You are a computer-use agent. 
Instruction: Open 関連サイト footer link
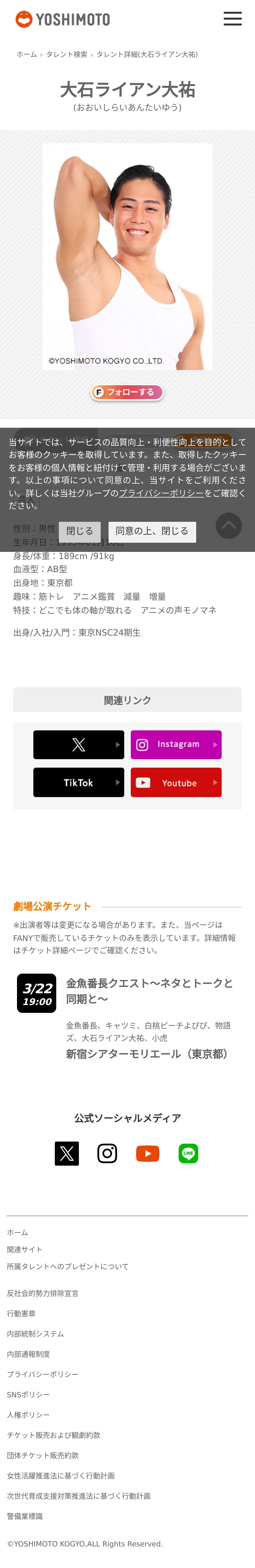[24, 1249]
